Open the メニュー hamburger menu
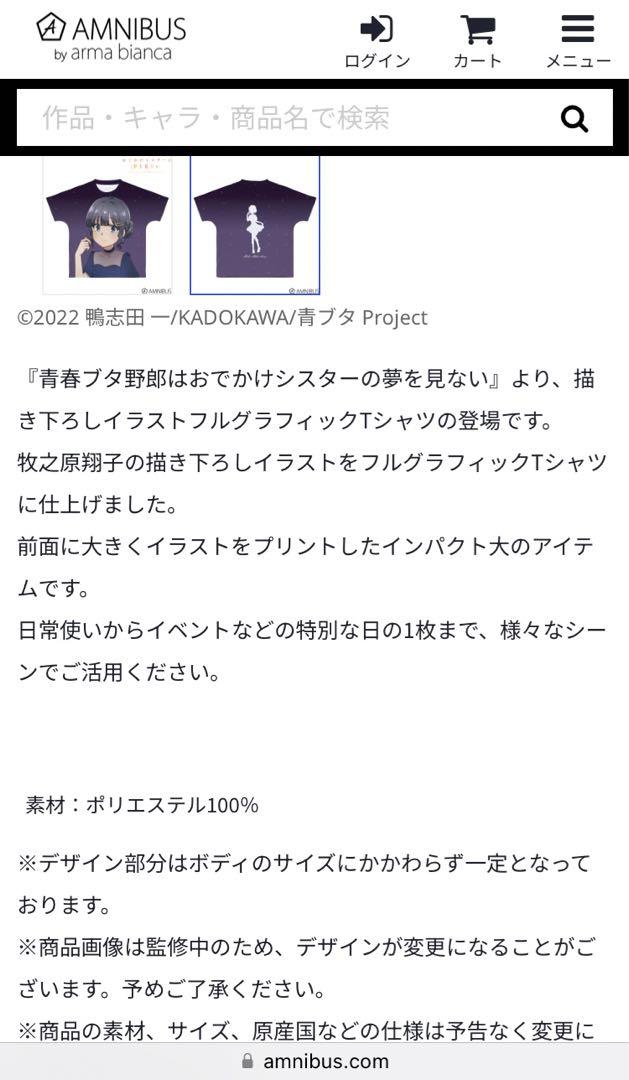629x1080 pixels. pyautogui.click(x=577, y=41)
